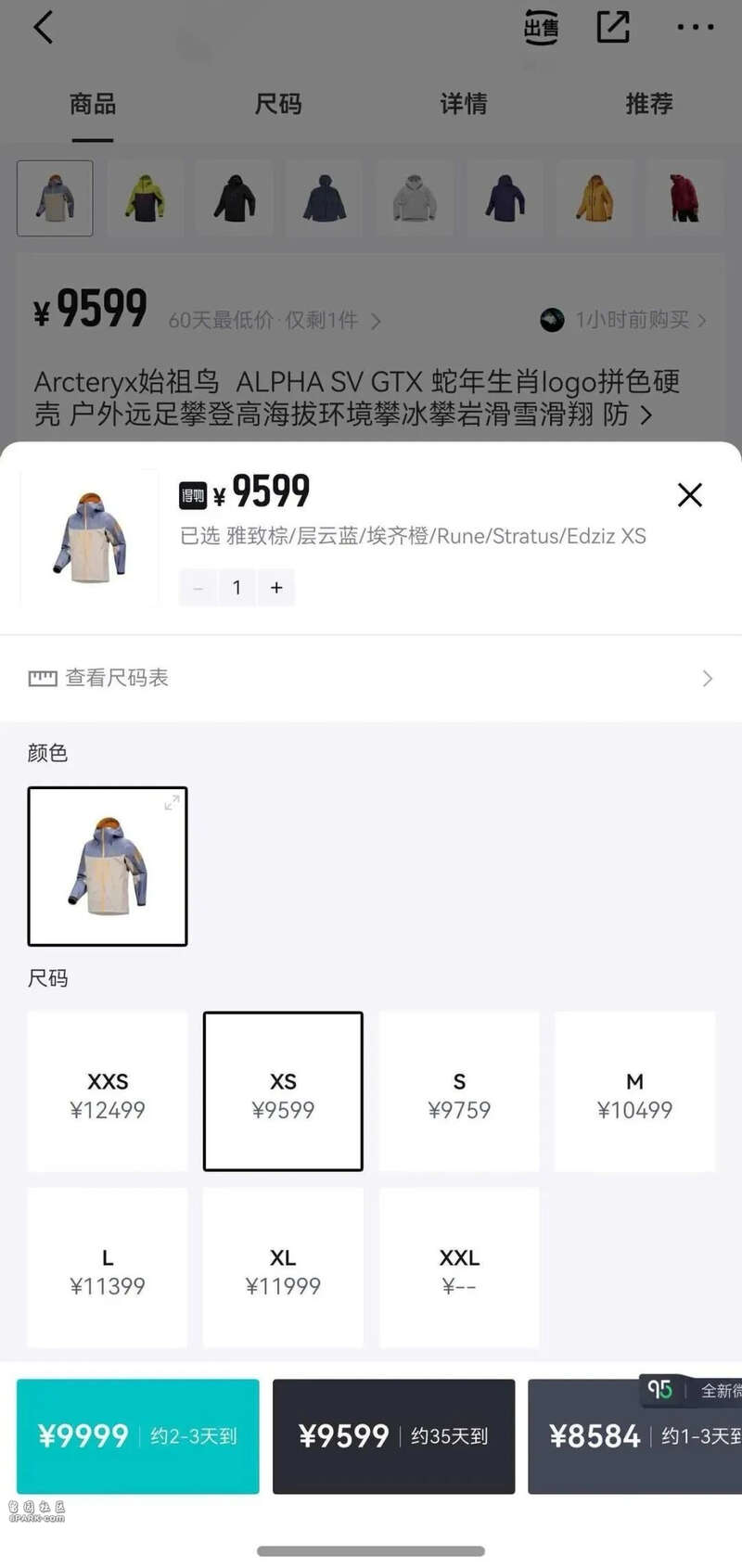
Task: Choose size XL priced ¥11999
Action: pyautogui.click(x=283, y=1268)
